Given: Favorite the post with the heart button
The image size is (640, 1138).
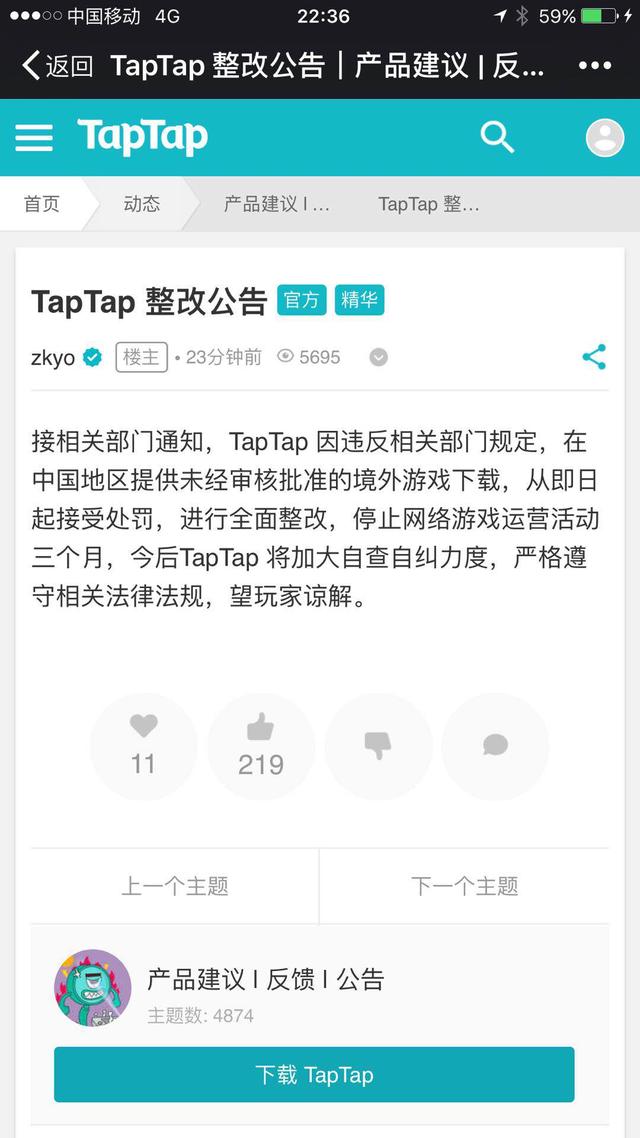Looking at the screenshot, I should click(144, 746).
